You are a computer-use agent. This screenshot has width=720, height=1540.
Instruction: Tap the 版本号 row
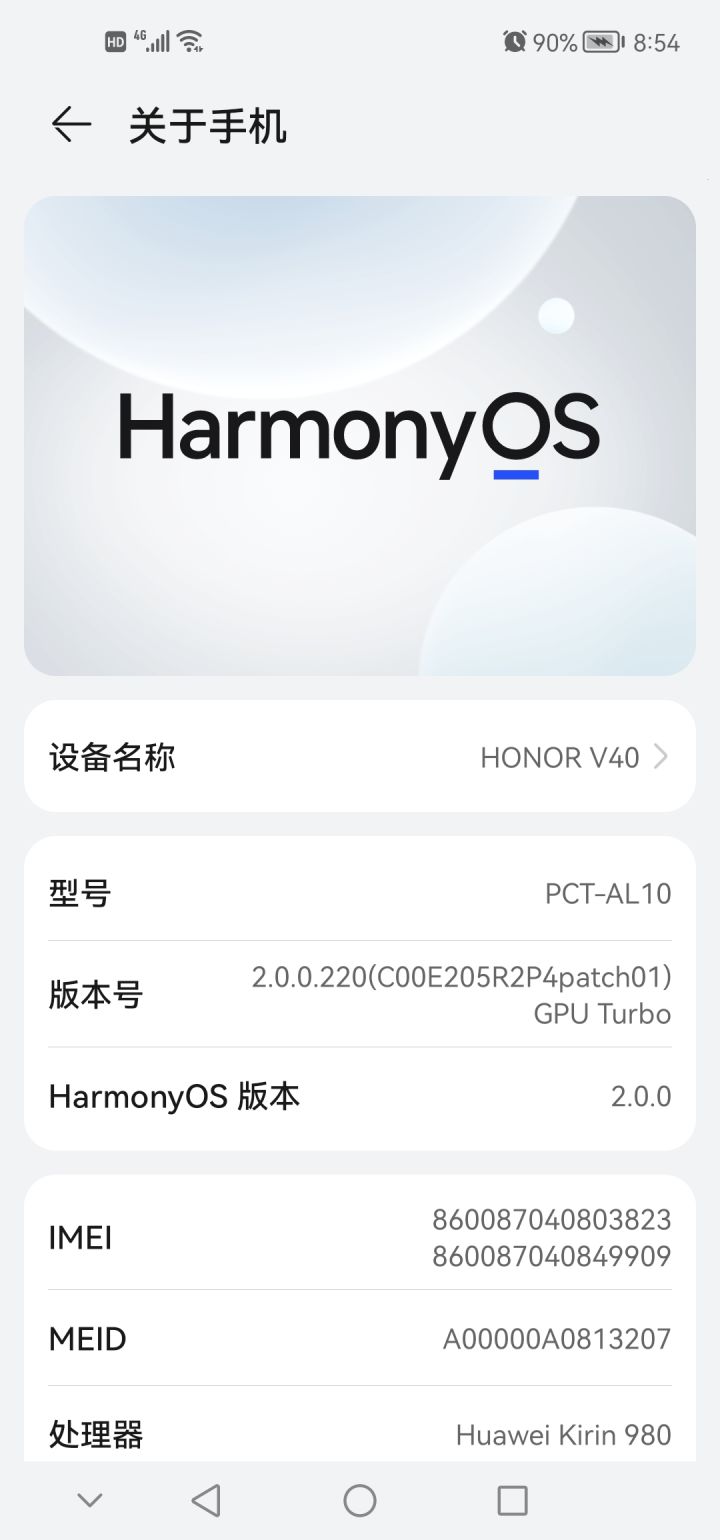coord(360,995)
